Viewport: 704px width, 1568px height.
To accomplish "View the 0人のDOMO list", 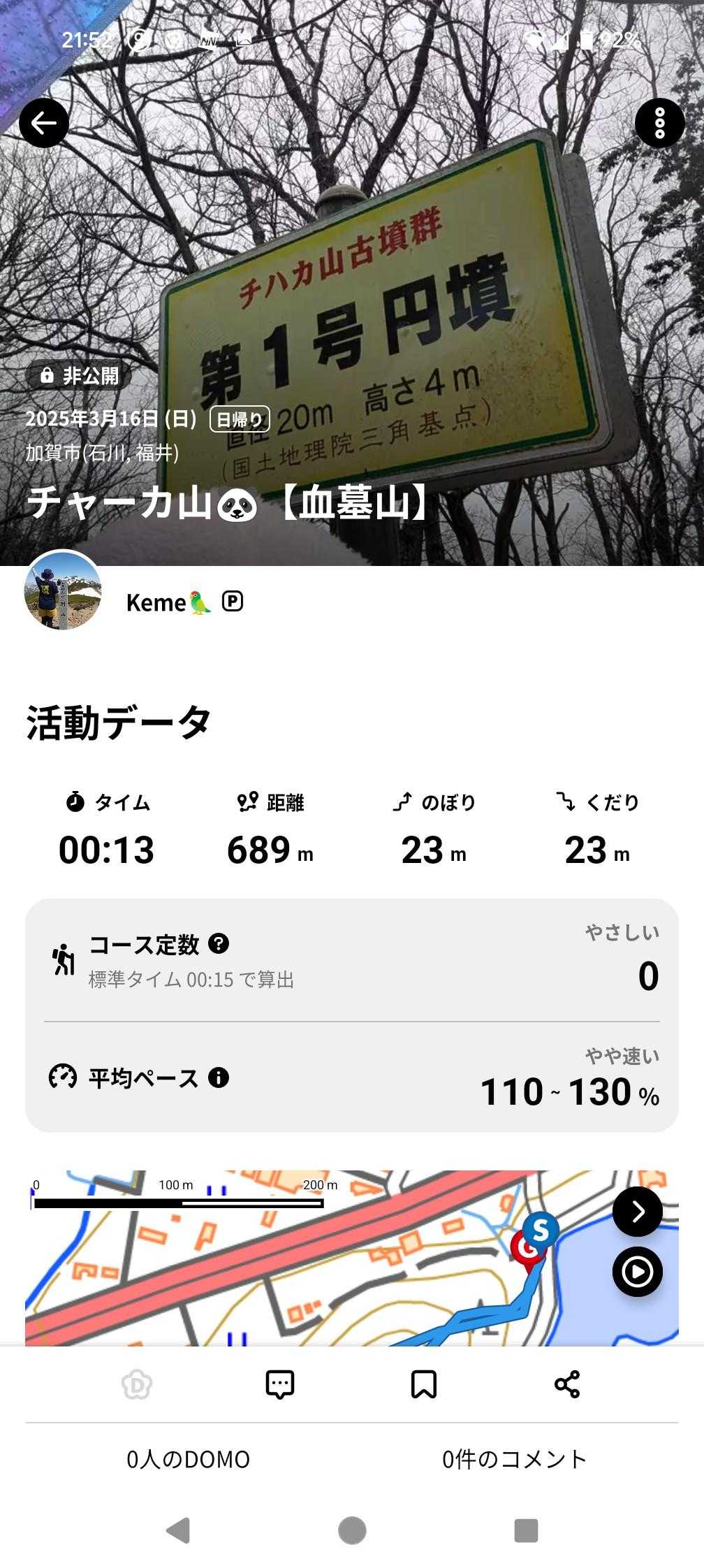I will (x=188, y=1459).
